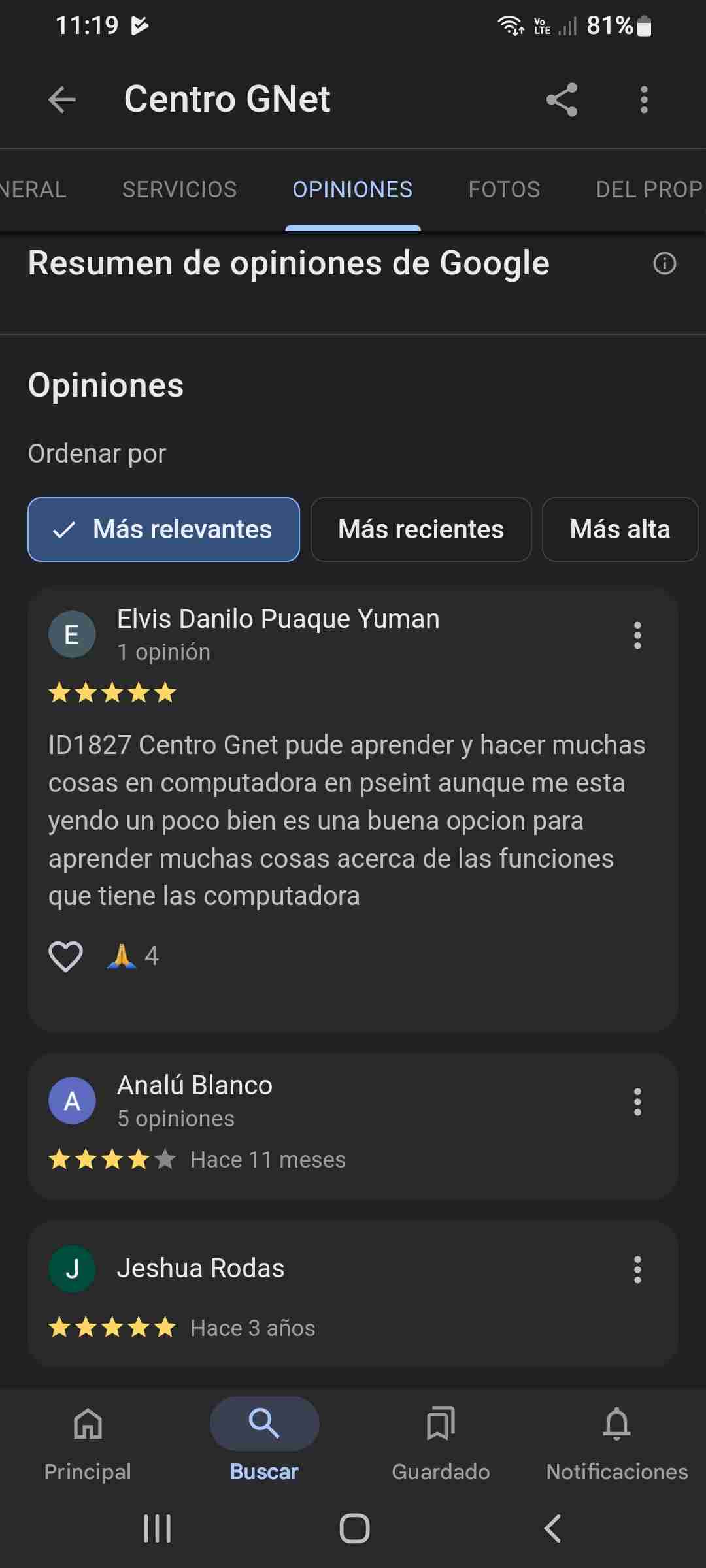Open options for Elvis Danilo's review
This screenshot has width=706, height=1568.
[637, 635]
